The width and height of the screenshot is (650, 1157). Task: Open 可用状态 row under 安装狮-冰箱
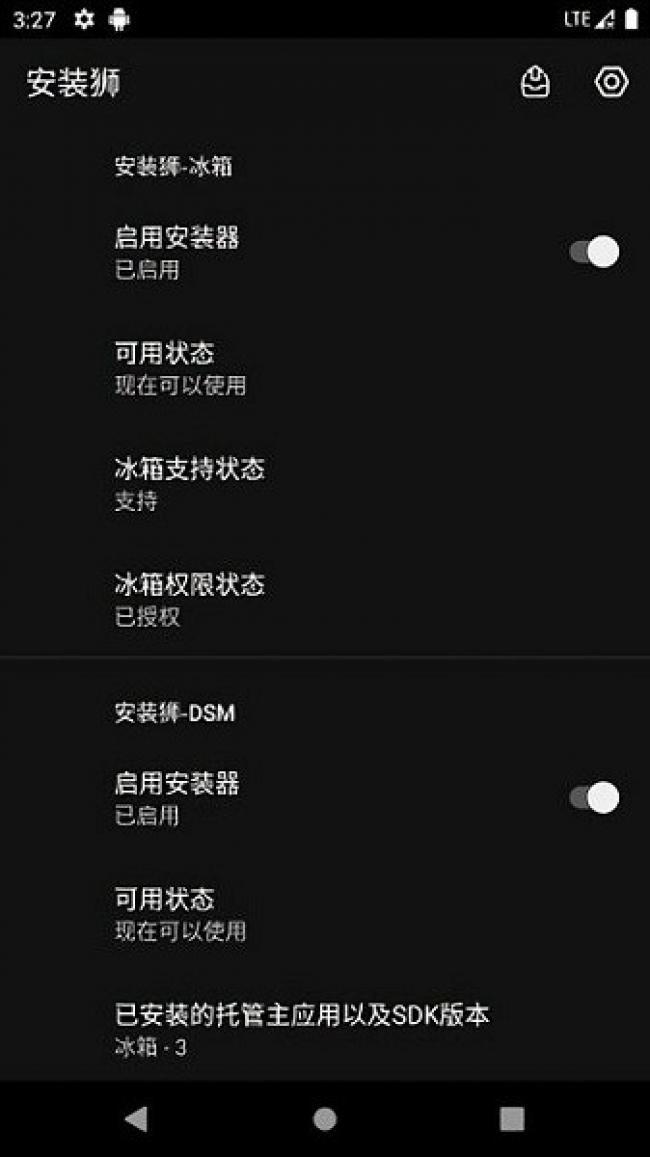coord(325,369)
